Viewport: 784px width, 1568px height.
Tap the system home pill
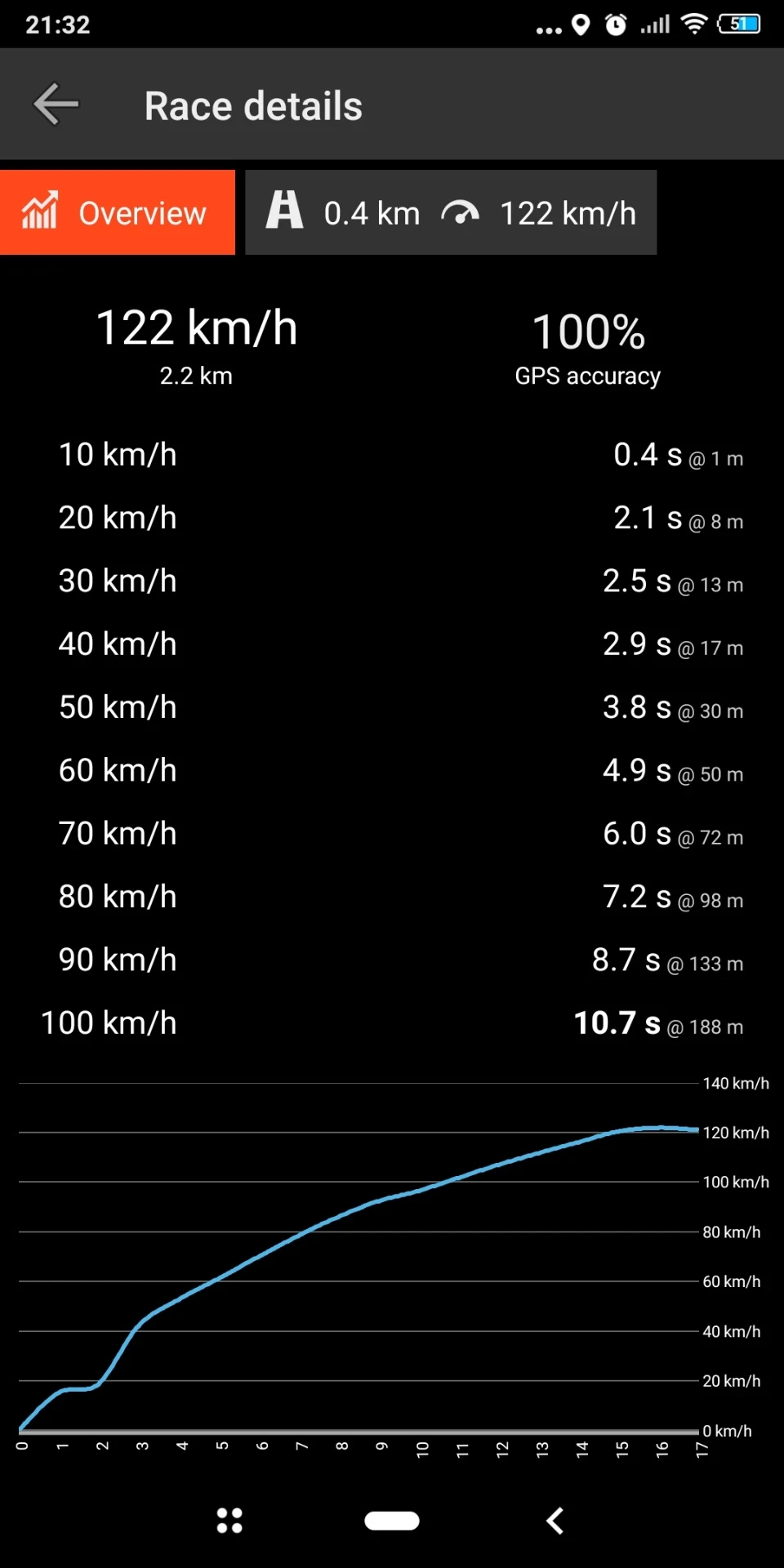pos(392,1521)
